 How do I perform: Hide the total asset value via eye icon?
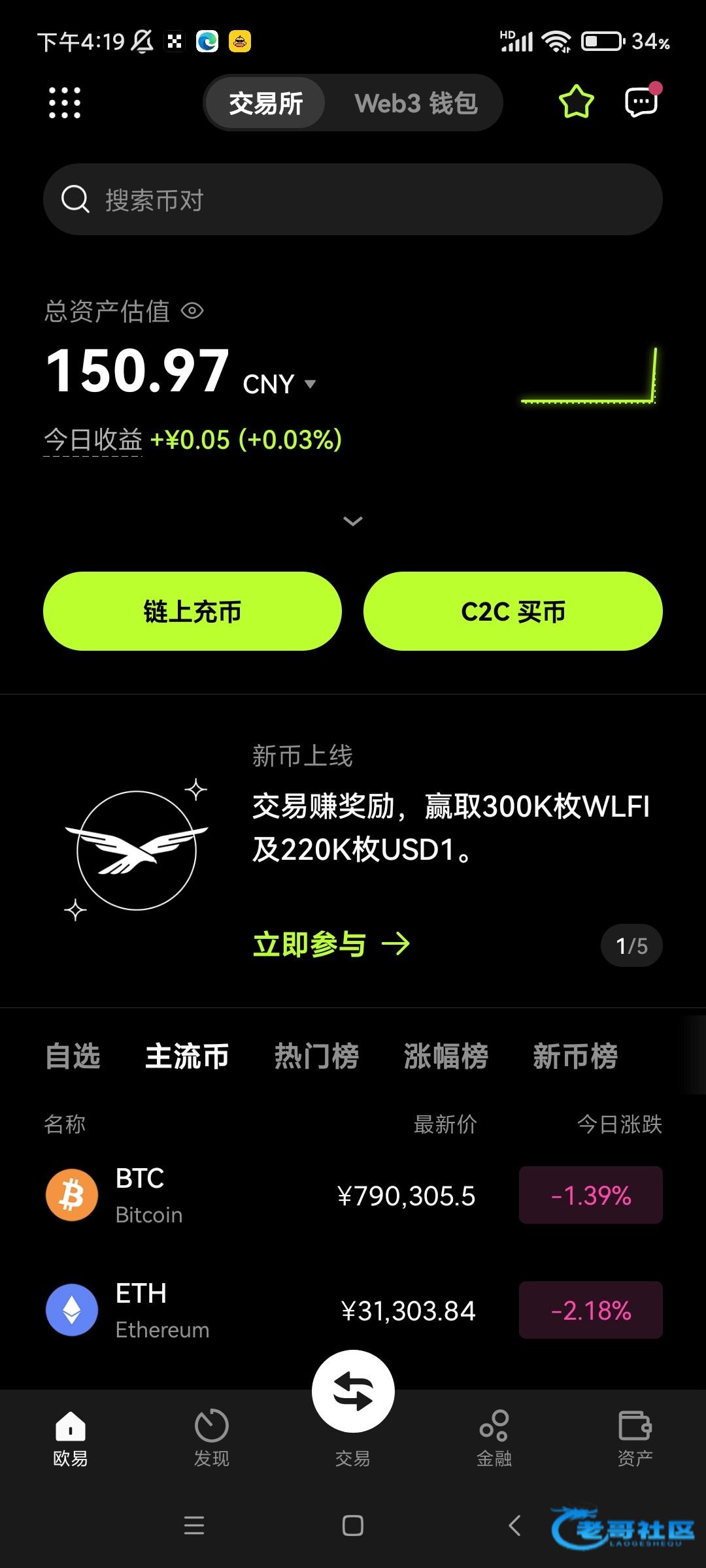(192, 311)
